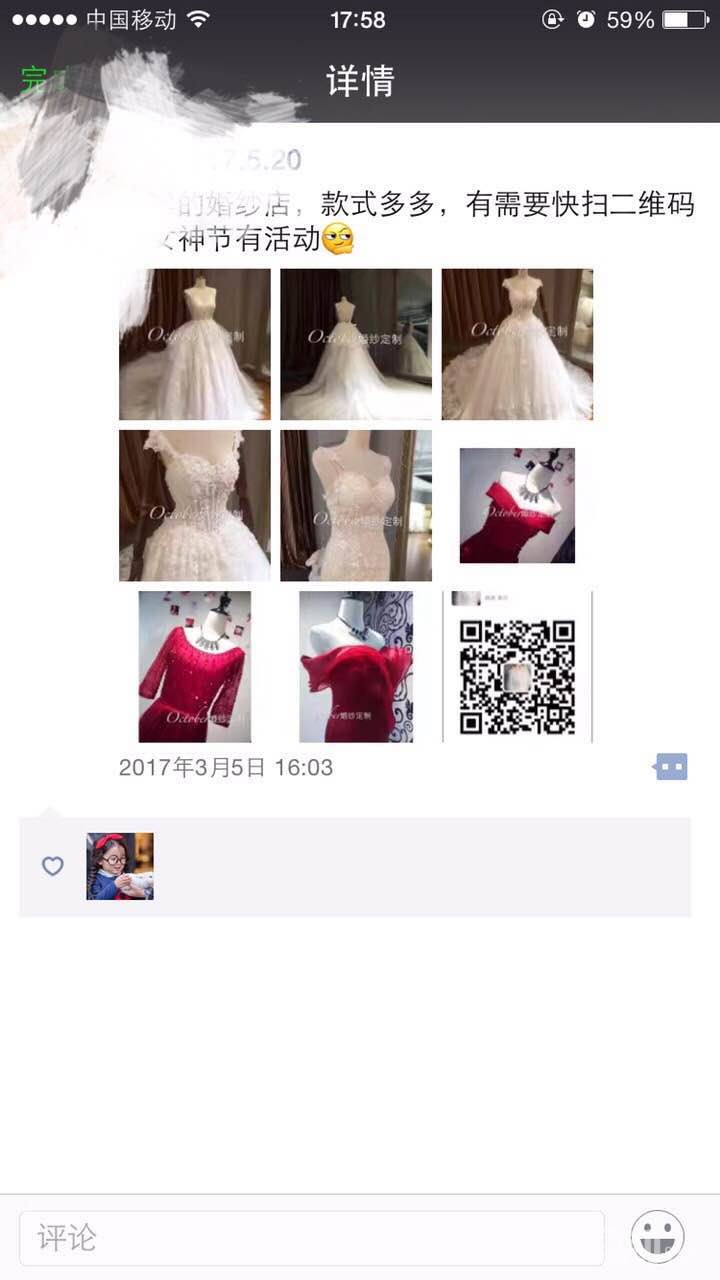Enlarge the close-up lace bodice gown photo

click(x=195, y=505)
